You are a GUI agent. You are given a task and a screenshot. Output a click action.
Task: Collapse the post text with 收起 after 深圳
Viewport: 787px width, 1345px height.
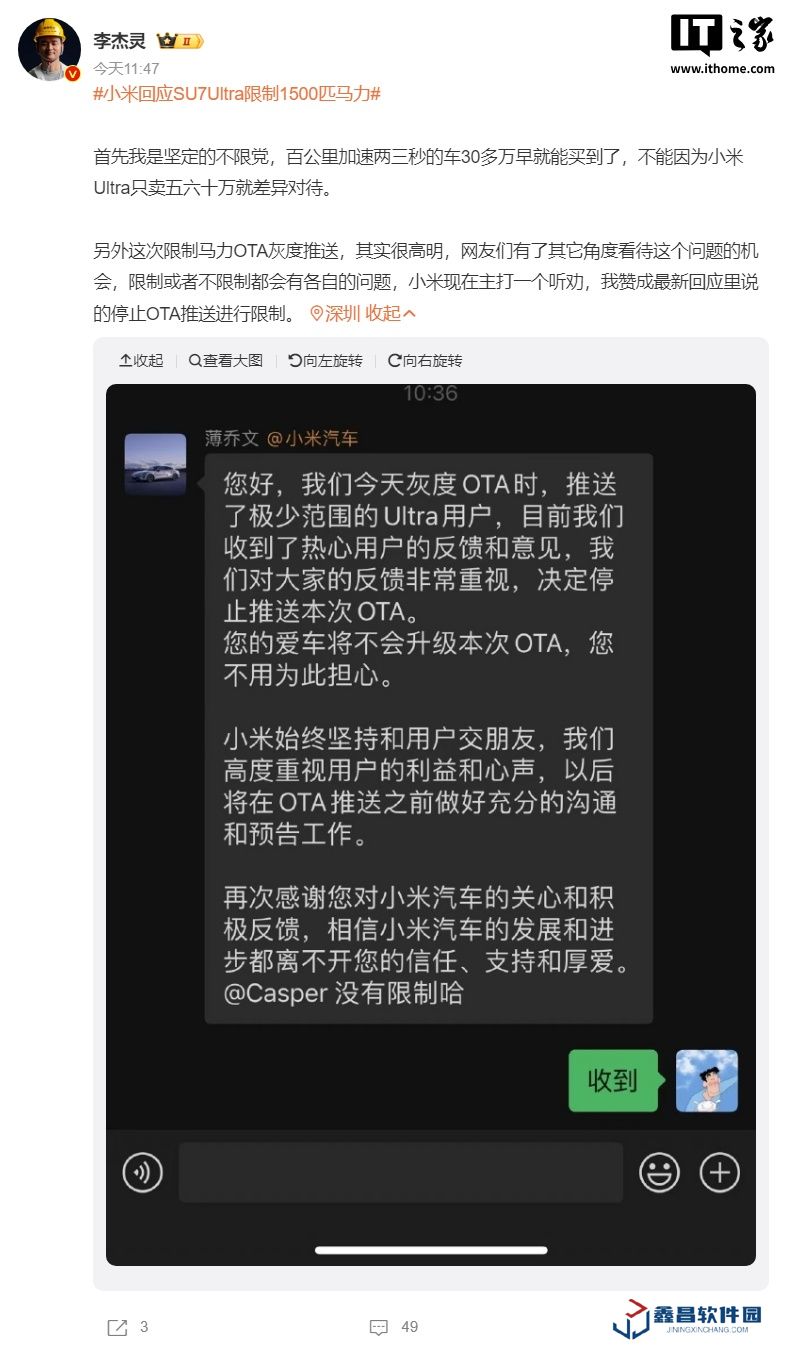click(x=390, y=313)
